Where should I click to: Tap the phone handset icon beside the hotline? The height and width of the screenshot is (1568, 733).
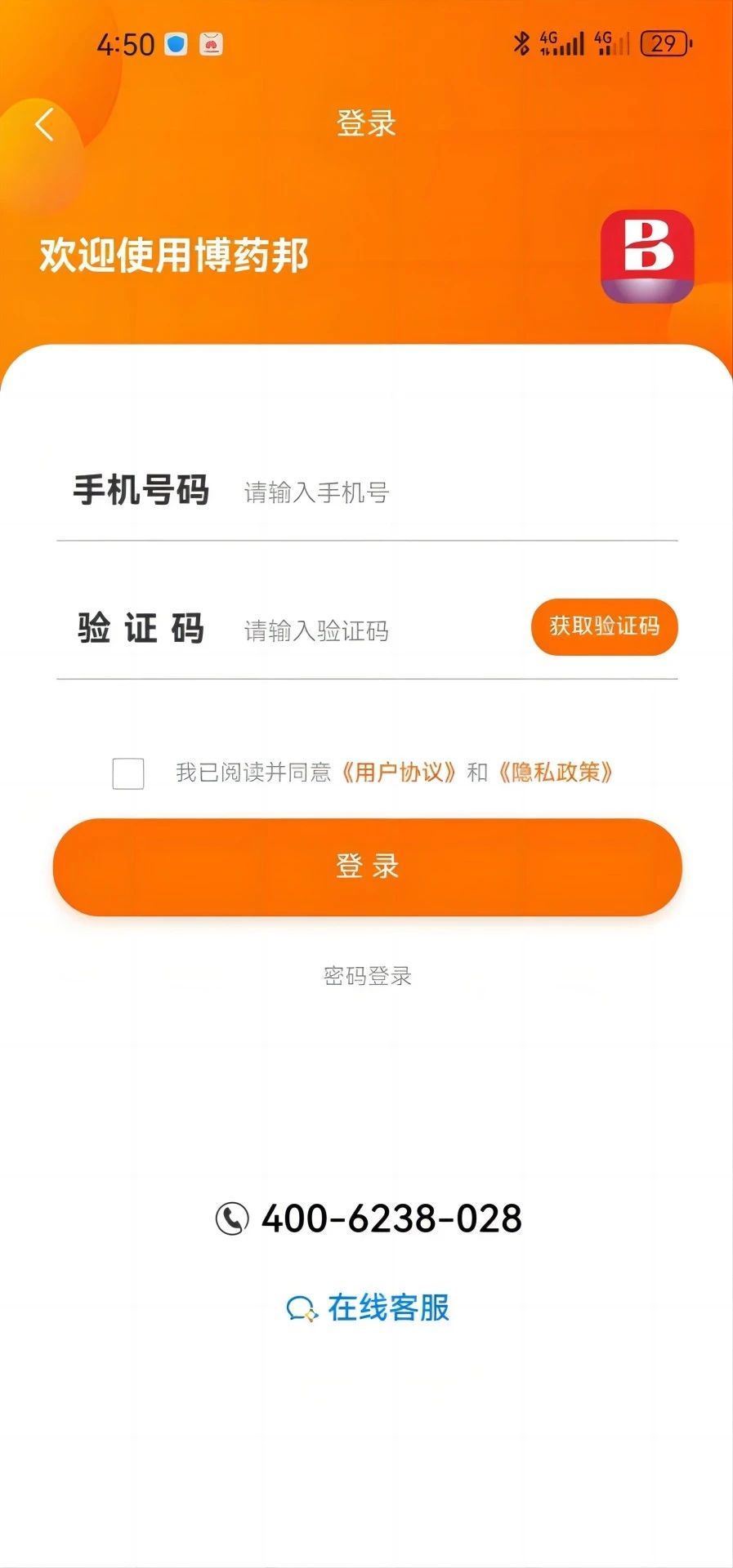(231, 1218)
